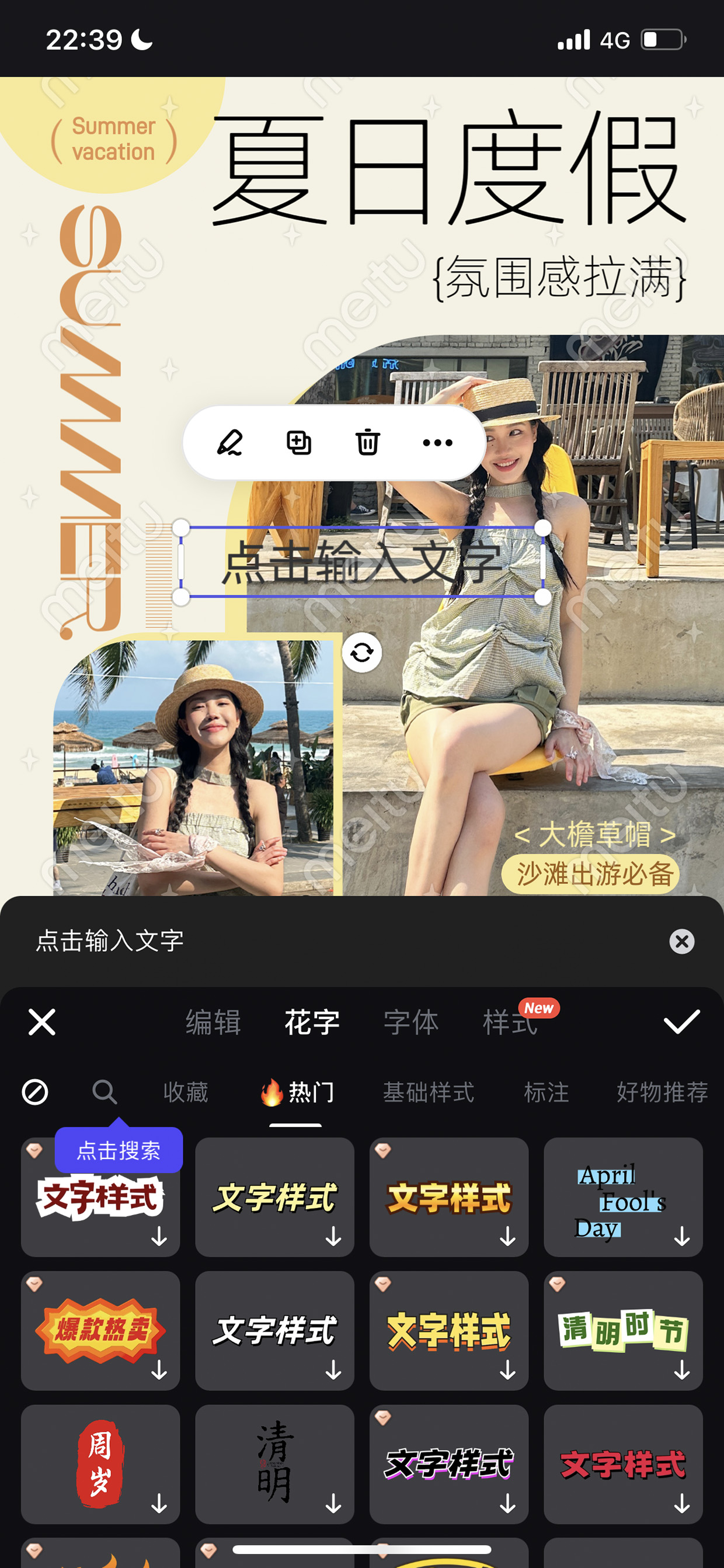Confirm text changes with the checkmark
Viewport: 724px width, 1568px height.
681,1022
